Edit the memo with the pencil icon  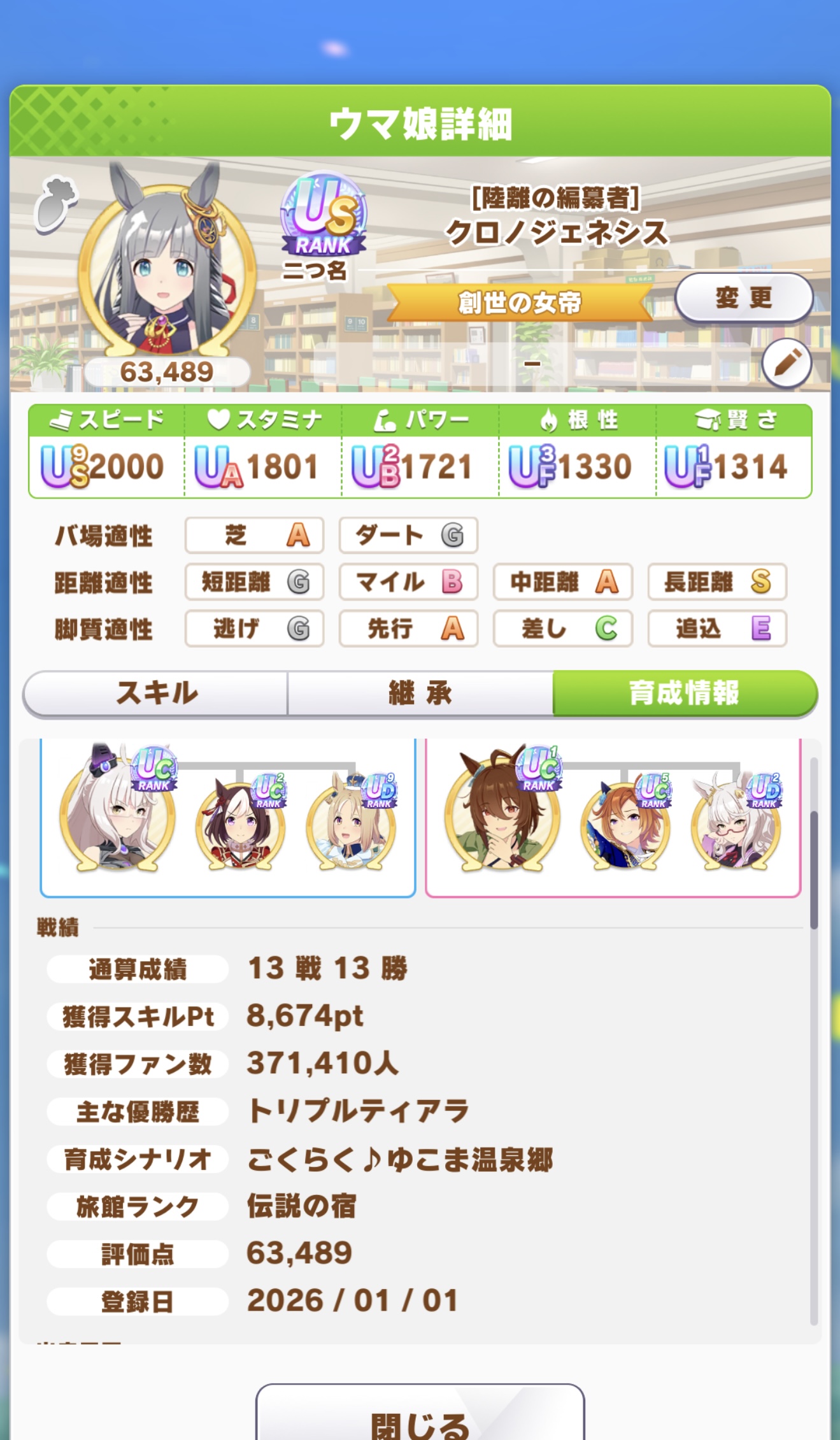(787, 363)
